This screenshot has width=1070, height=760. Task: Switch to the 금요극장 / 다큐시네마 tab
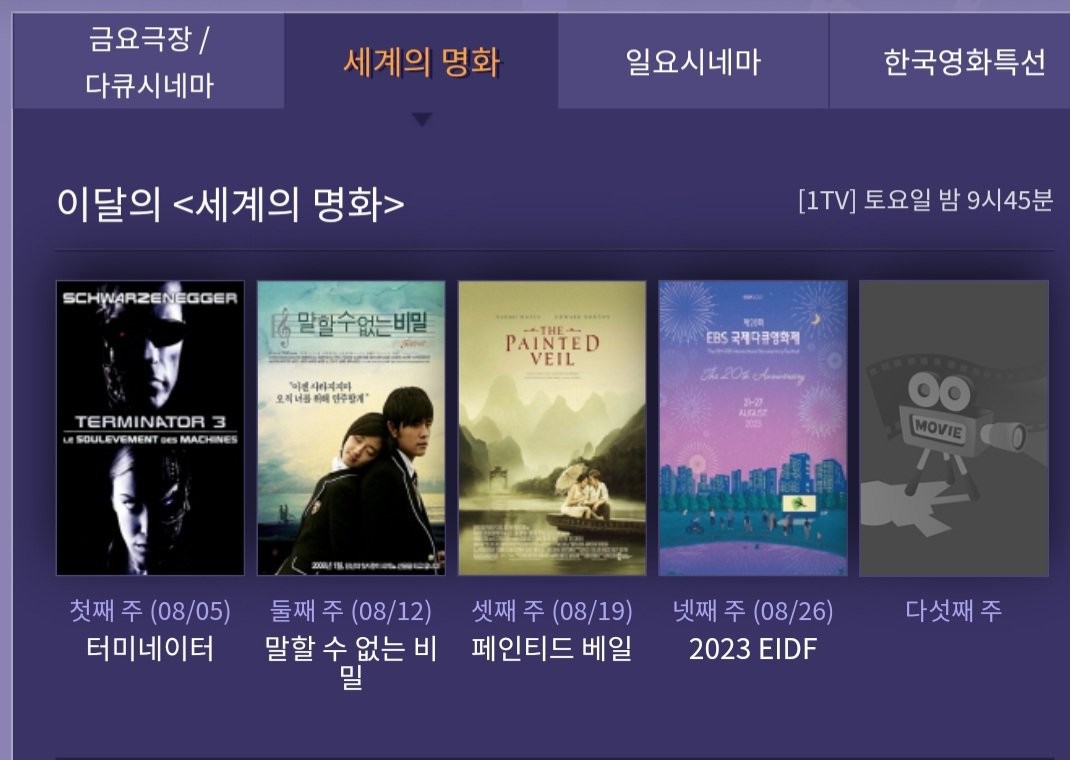pos(149,62)
